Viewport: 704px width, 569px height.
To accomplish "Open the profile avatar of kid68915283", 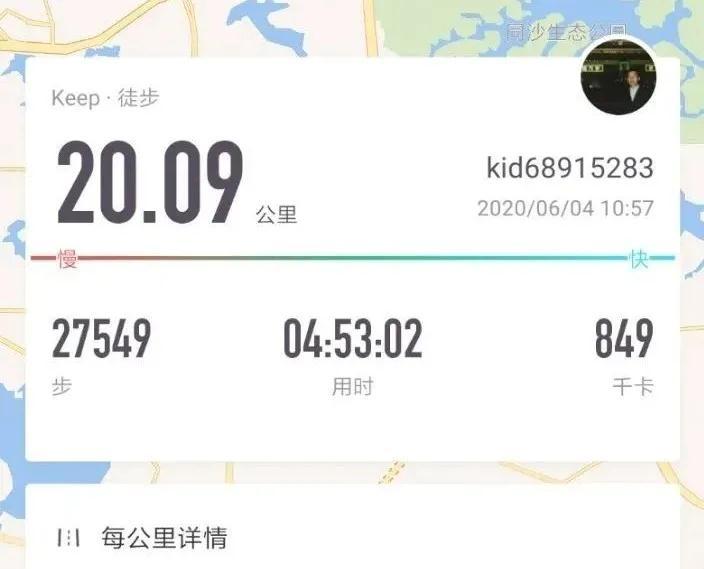I will click(x=617, y=79).
